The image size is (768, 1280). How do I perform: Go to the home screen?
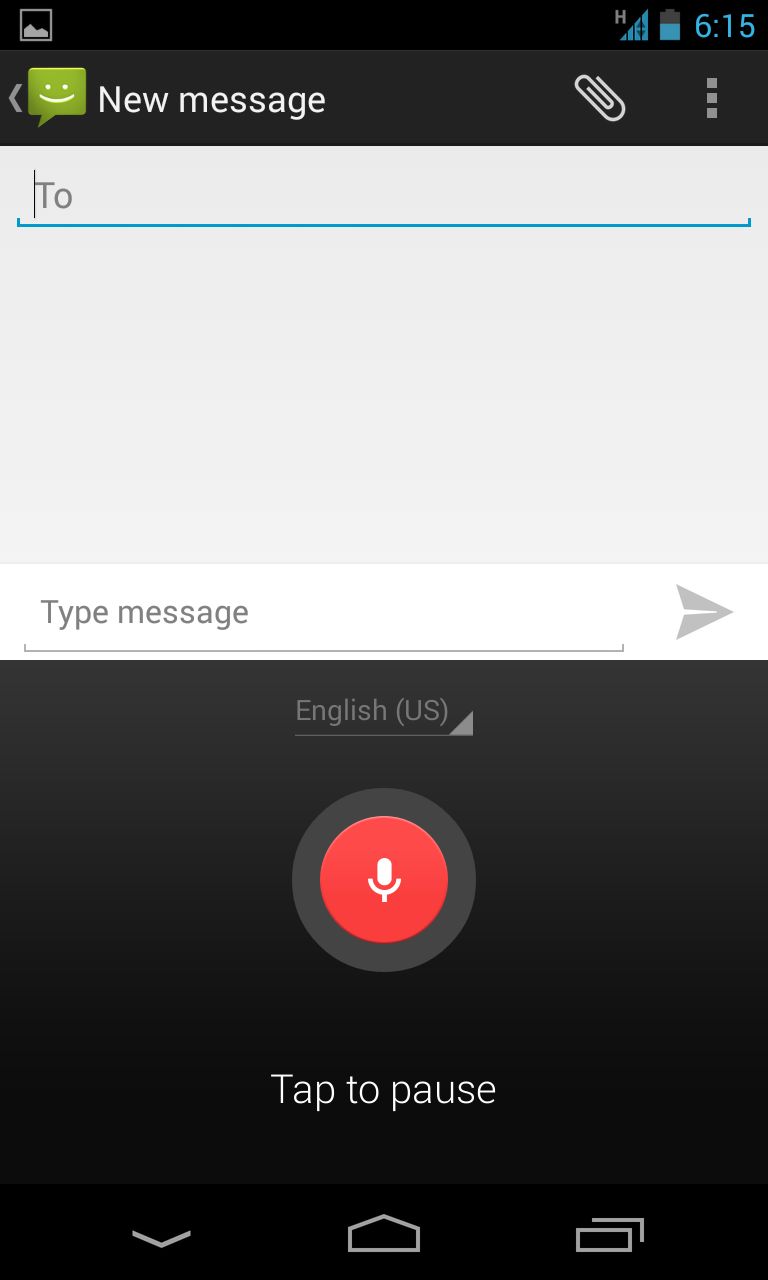(384, 1234)
